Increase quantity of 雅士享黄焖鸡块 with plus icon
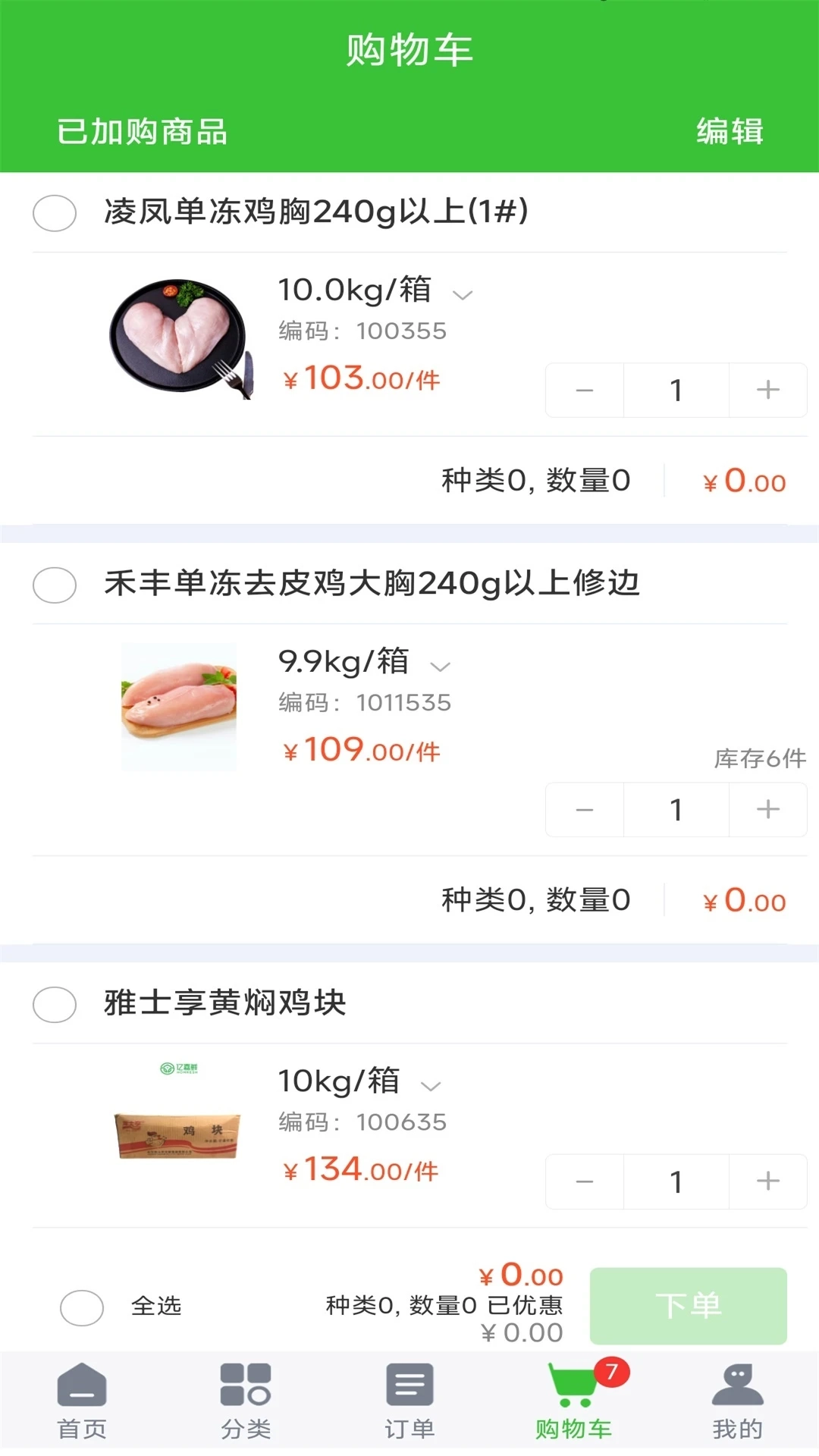The height and width of the screenshot is (1456, 819). pos(767,1181)
